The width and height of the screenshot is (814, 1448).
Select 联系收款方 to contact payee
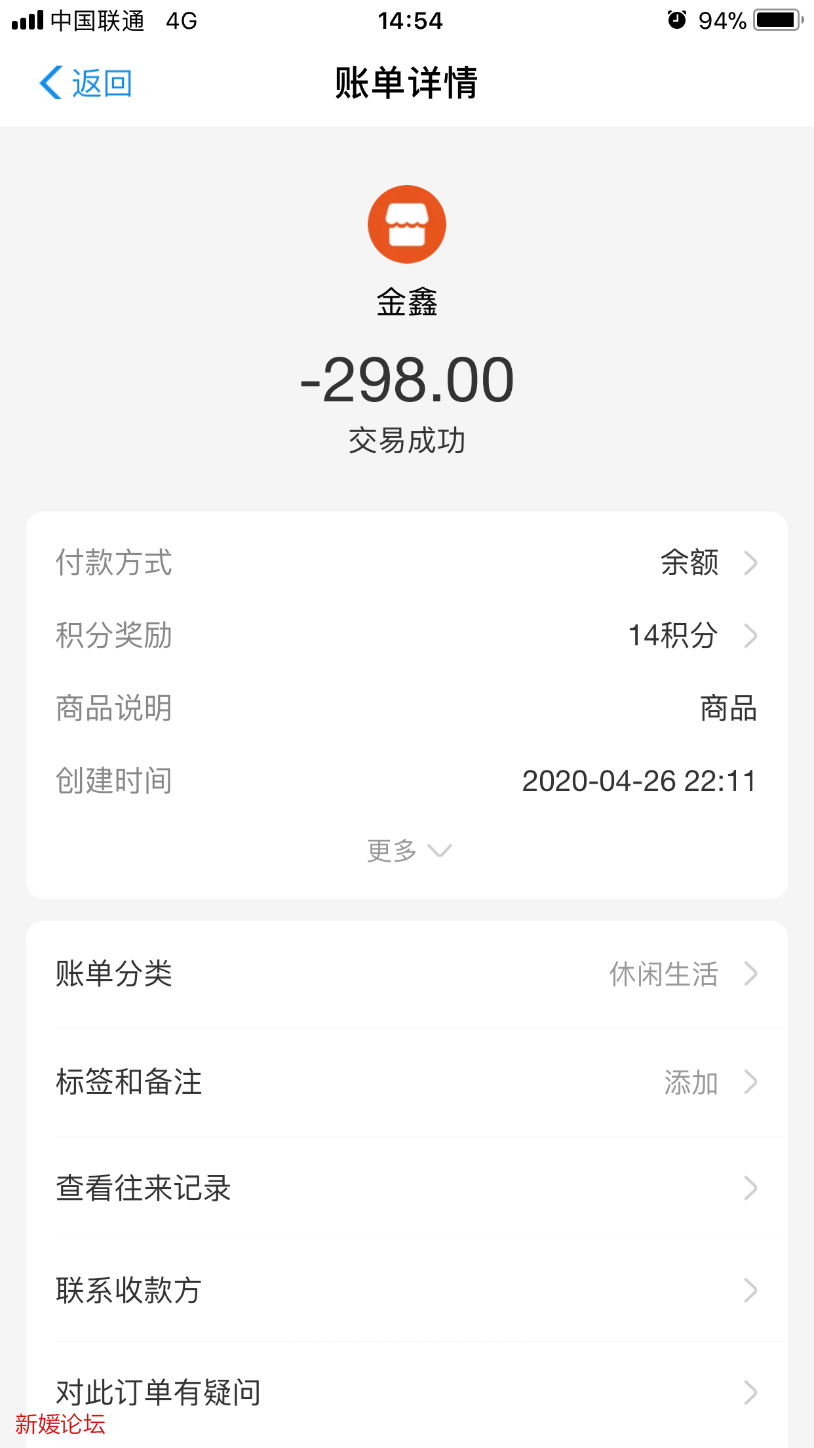[406, 1290]
